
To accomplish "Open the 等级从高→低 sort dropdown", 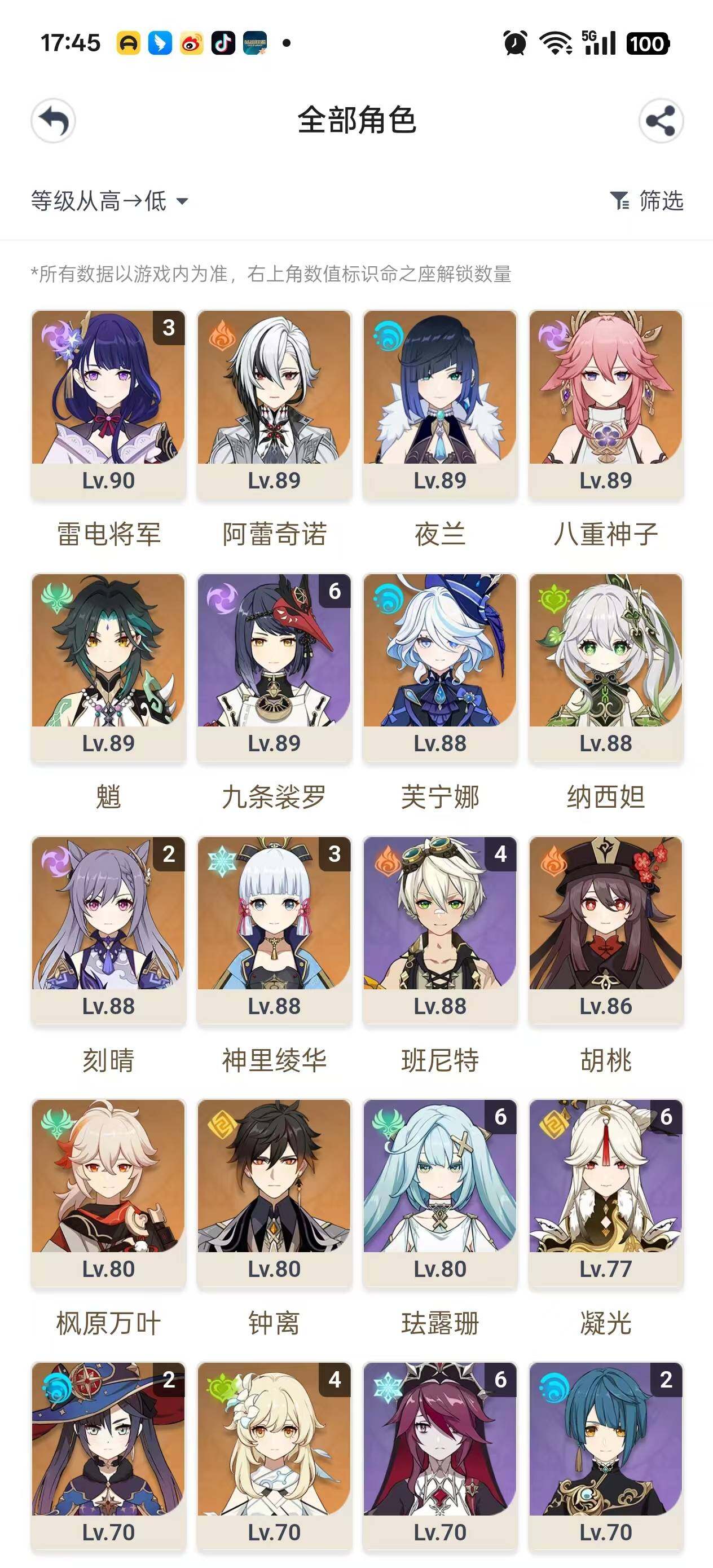I will pos(109,201).
